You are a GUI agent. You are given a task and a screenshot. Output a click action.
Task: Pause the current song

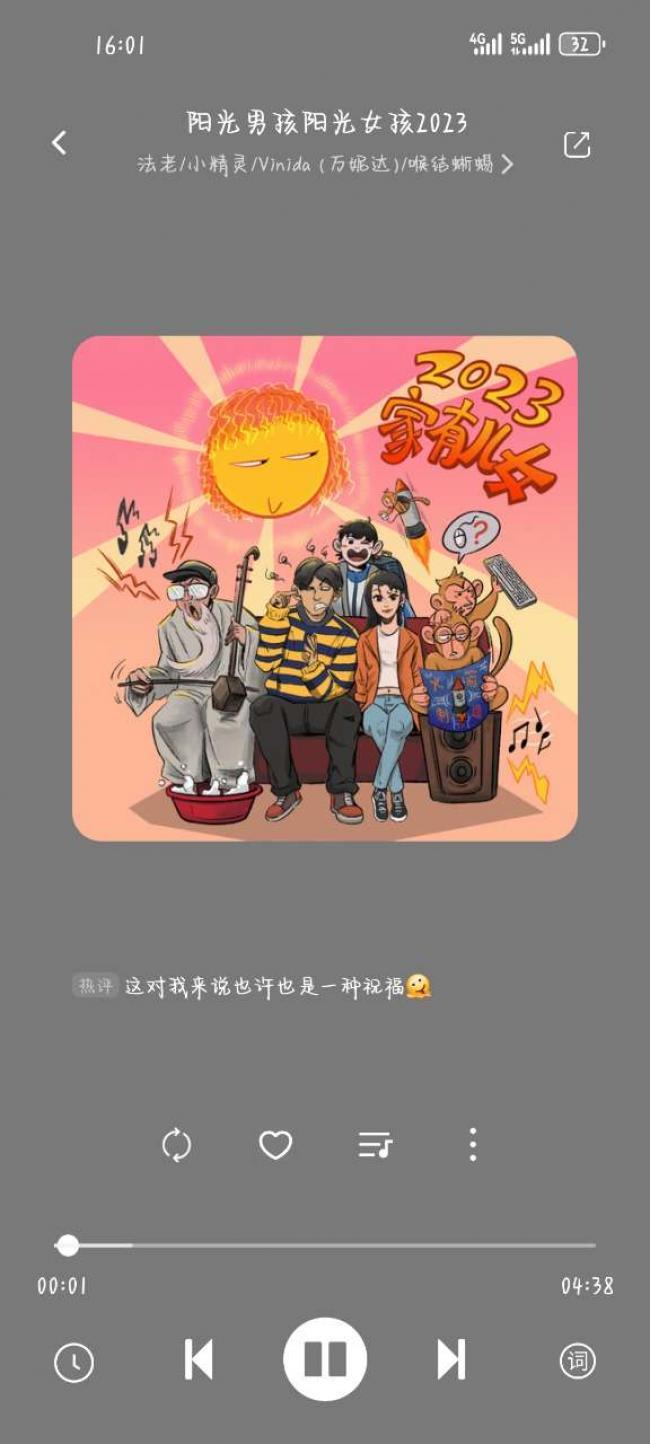[325, 1360]
